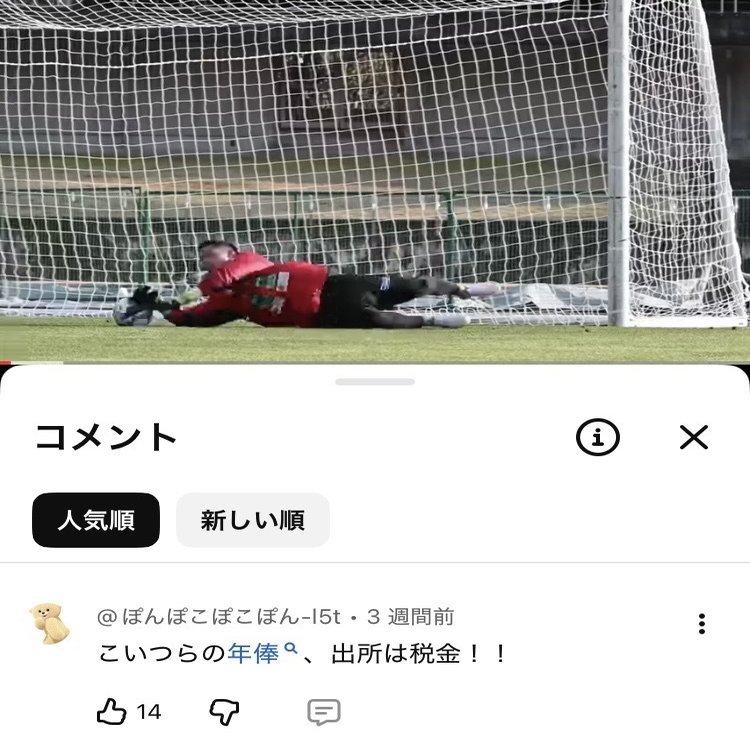
Task: Reply to ぽんぽこぽこぽん's comment
Action: 323,712
